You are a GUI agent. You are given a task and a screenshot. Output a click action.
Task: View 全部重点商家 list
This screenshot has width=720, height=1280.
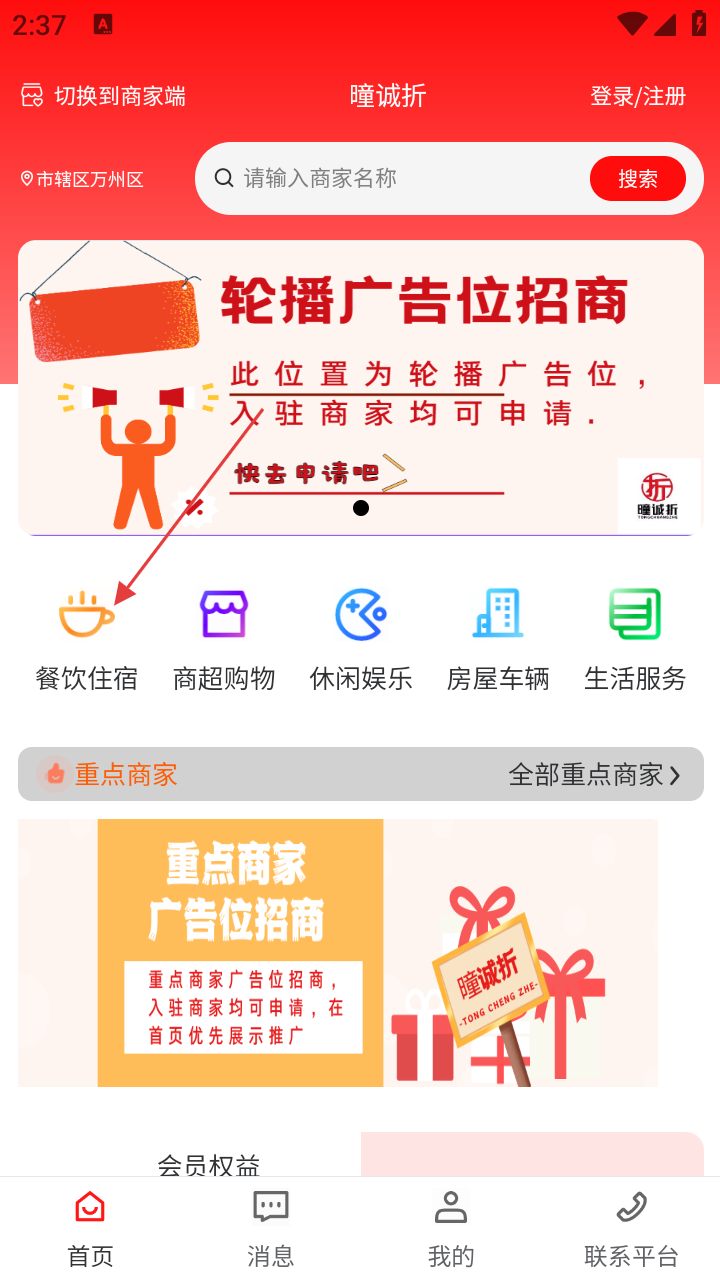click(594, 775)
